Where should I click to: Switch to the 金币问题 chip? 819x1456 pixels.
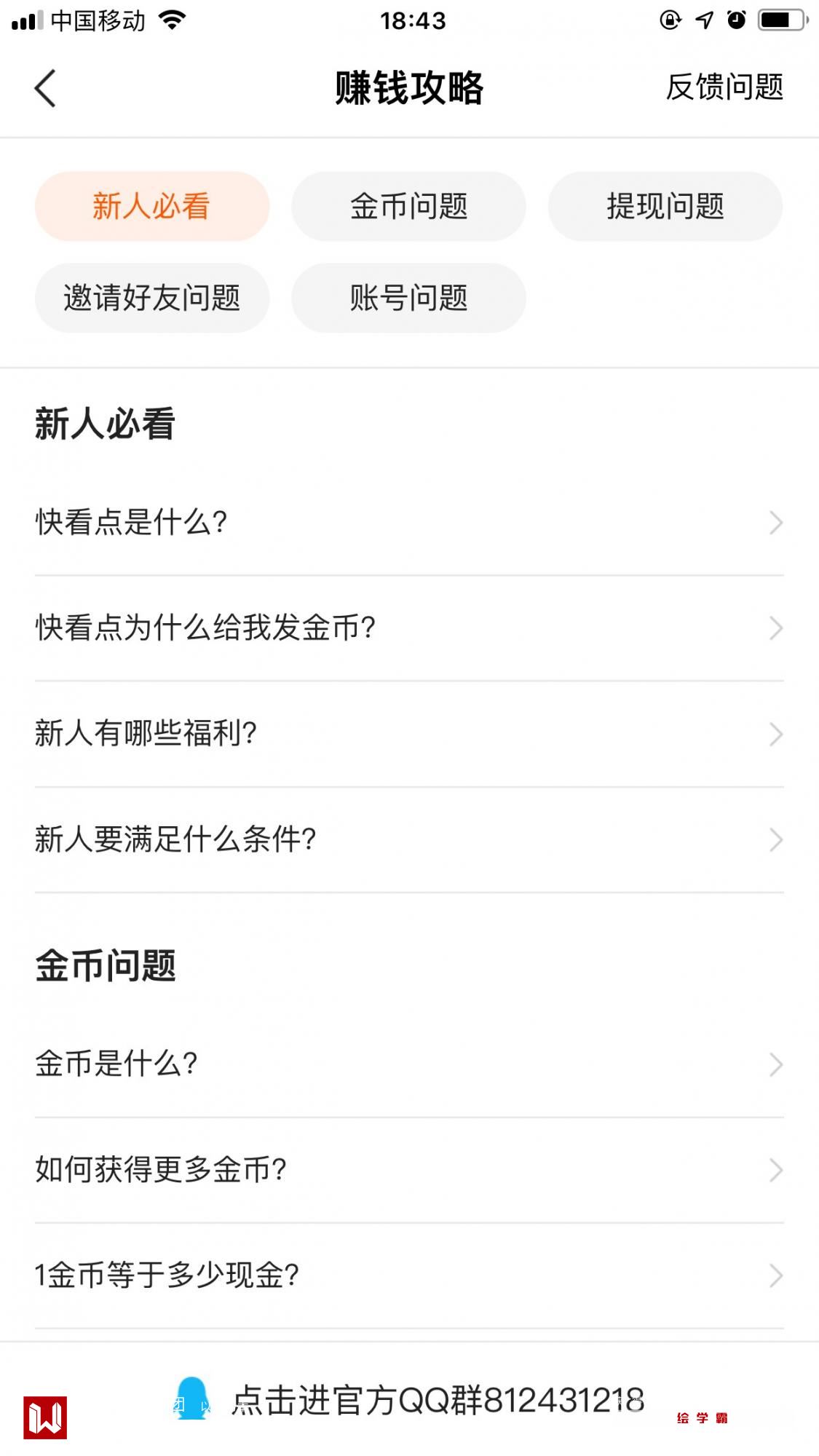[x=408, y=206]
